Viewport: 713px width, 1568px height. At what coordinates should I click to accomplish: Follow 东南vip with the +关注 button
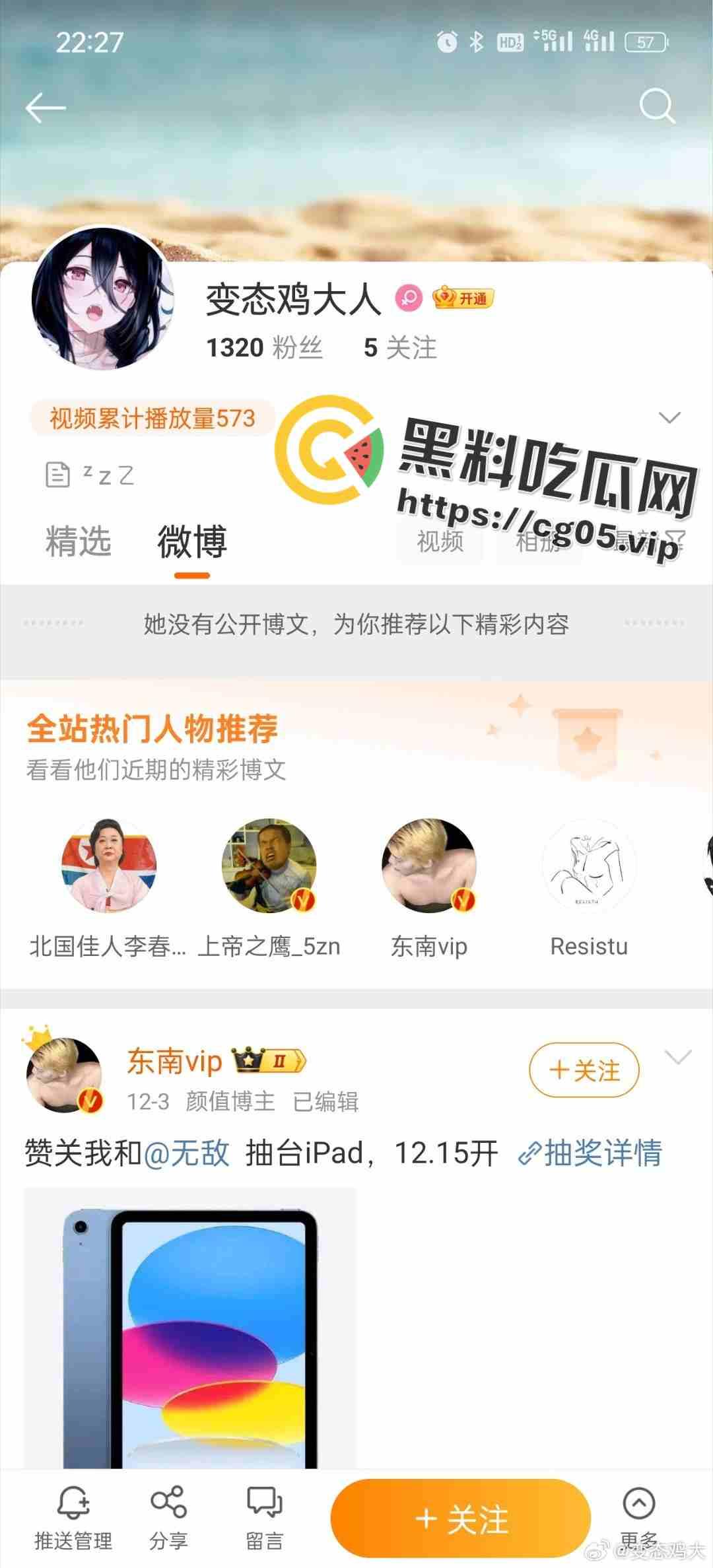[x=584, y=1070]
